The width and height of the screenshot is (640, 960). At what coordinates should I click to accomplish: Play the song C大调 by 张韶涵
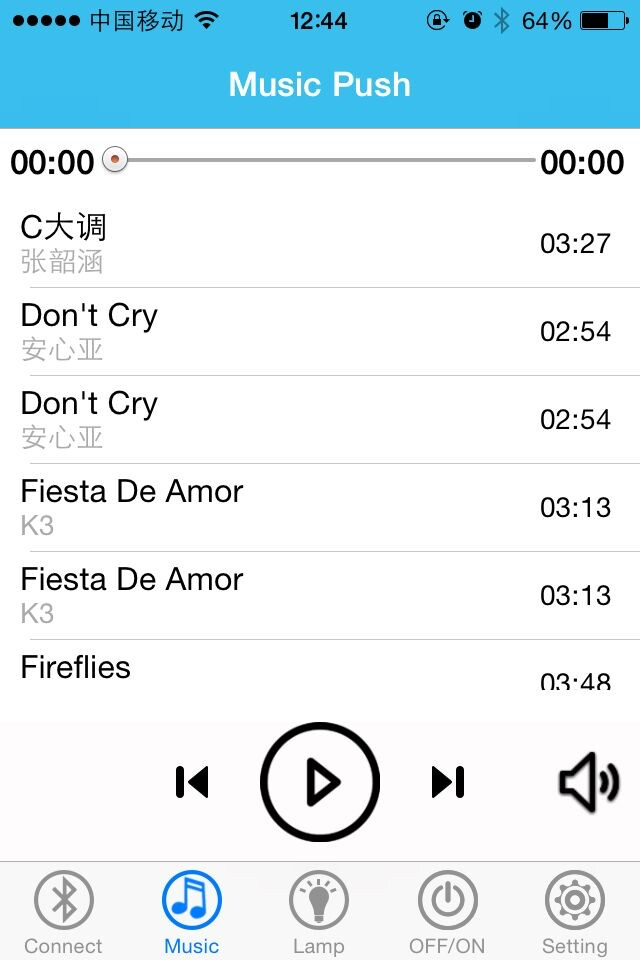(x=320, y=243)
